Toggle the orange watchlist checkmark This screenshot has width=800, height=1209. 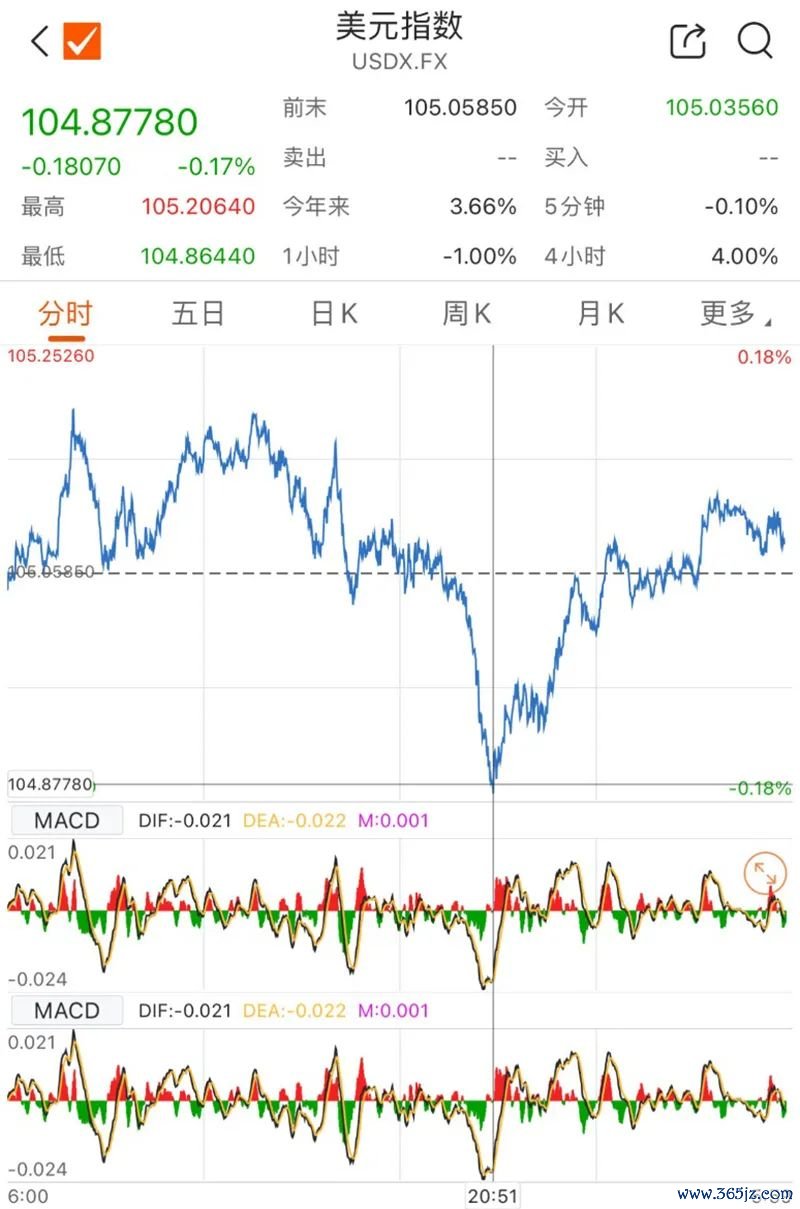click(x=82, y=41)
